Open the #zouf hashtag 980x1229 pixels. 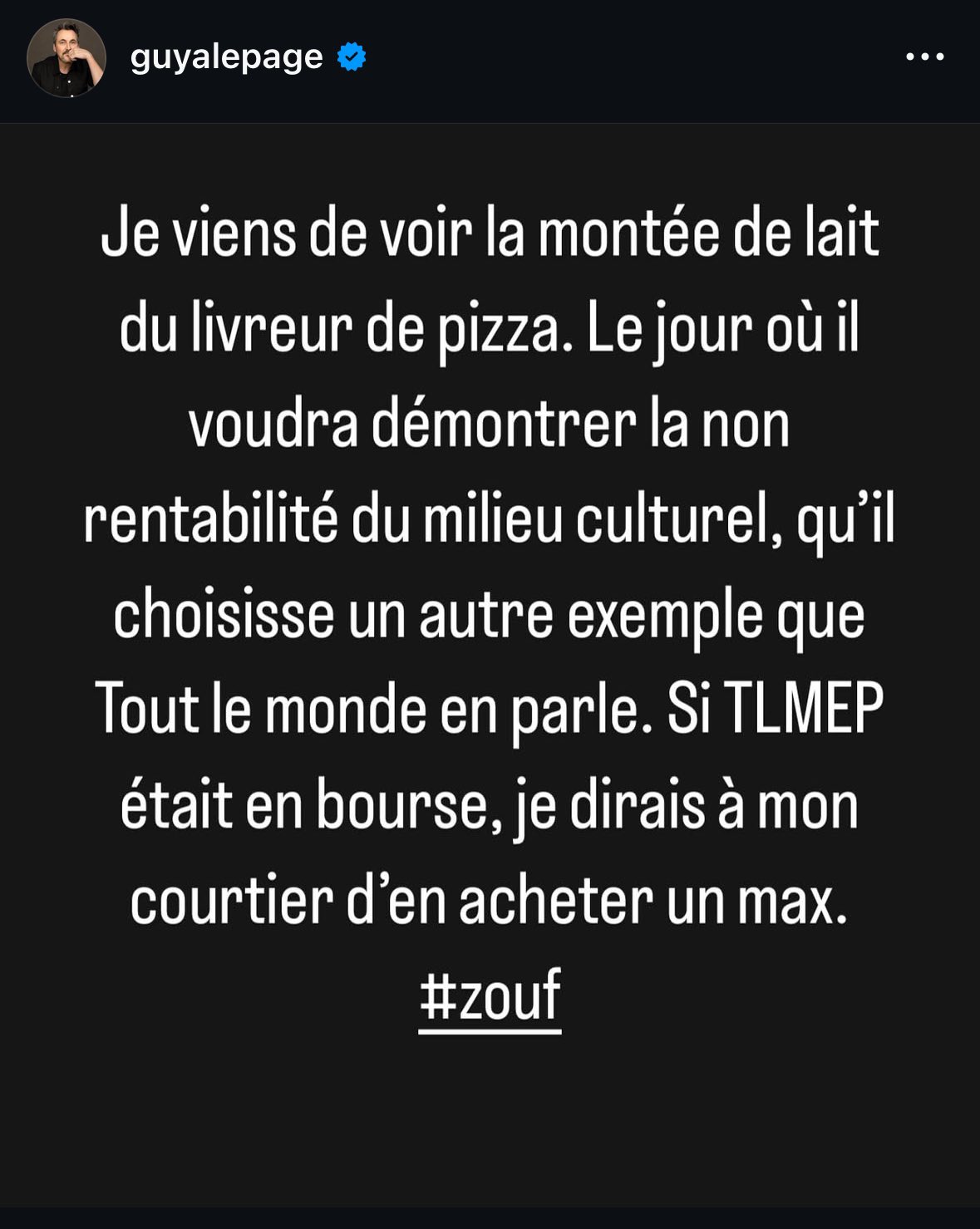490,997
